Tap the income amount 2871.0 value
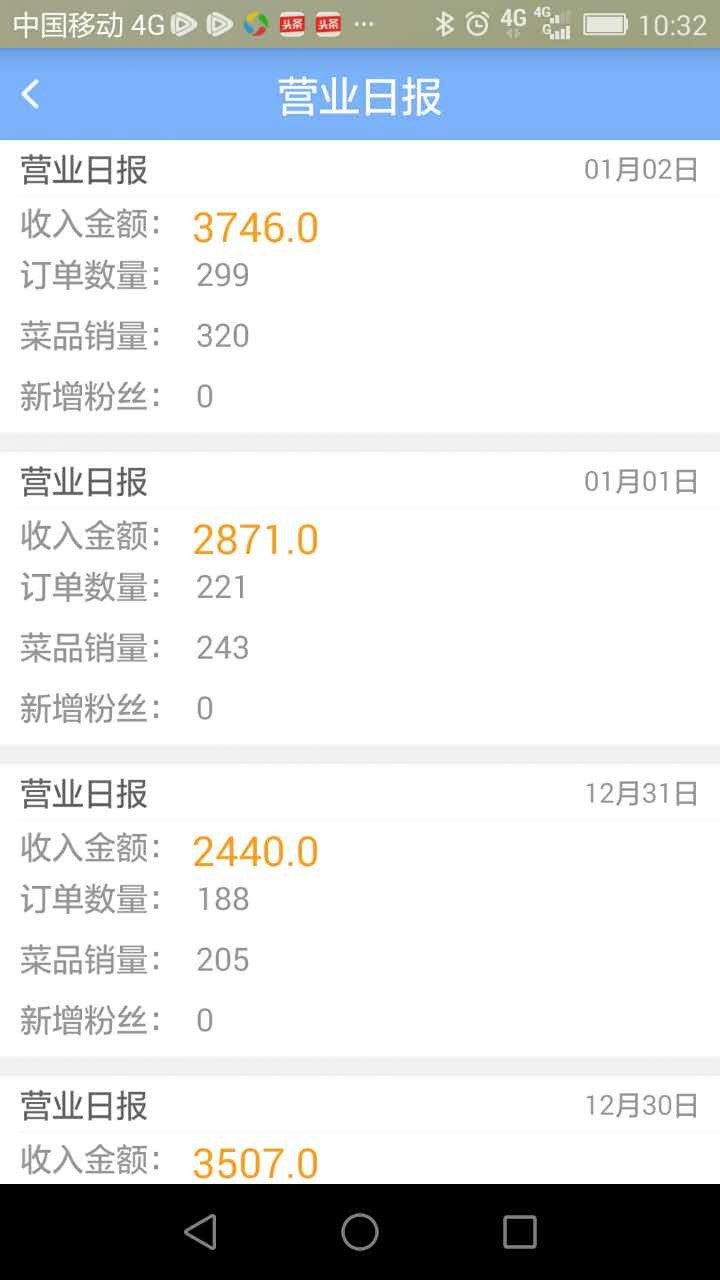Viewport: 720px width, 1280px height. (x=256, y=539)
